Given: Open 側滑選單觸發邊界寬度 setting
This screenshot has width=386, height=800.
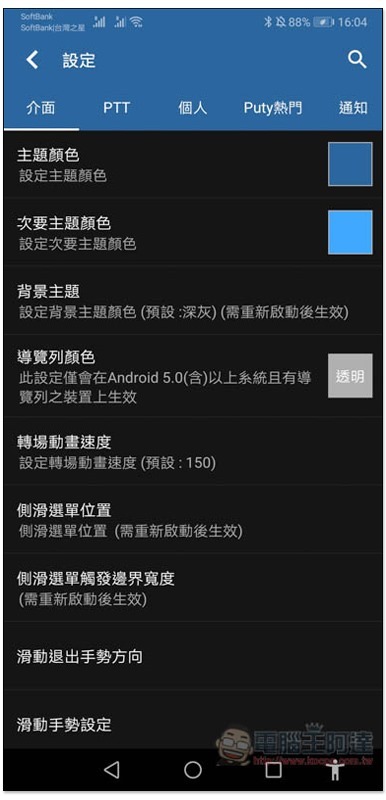Looking at the screenshot, I should tap(193, 588).
